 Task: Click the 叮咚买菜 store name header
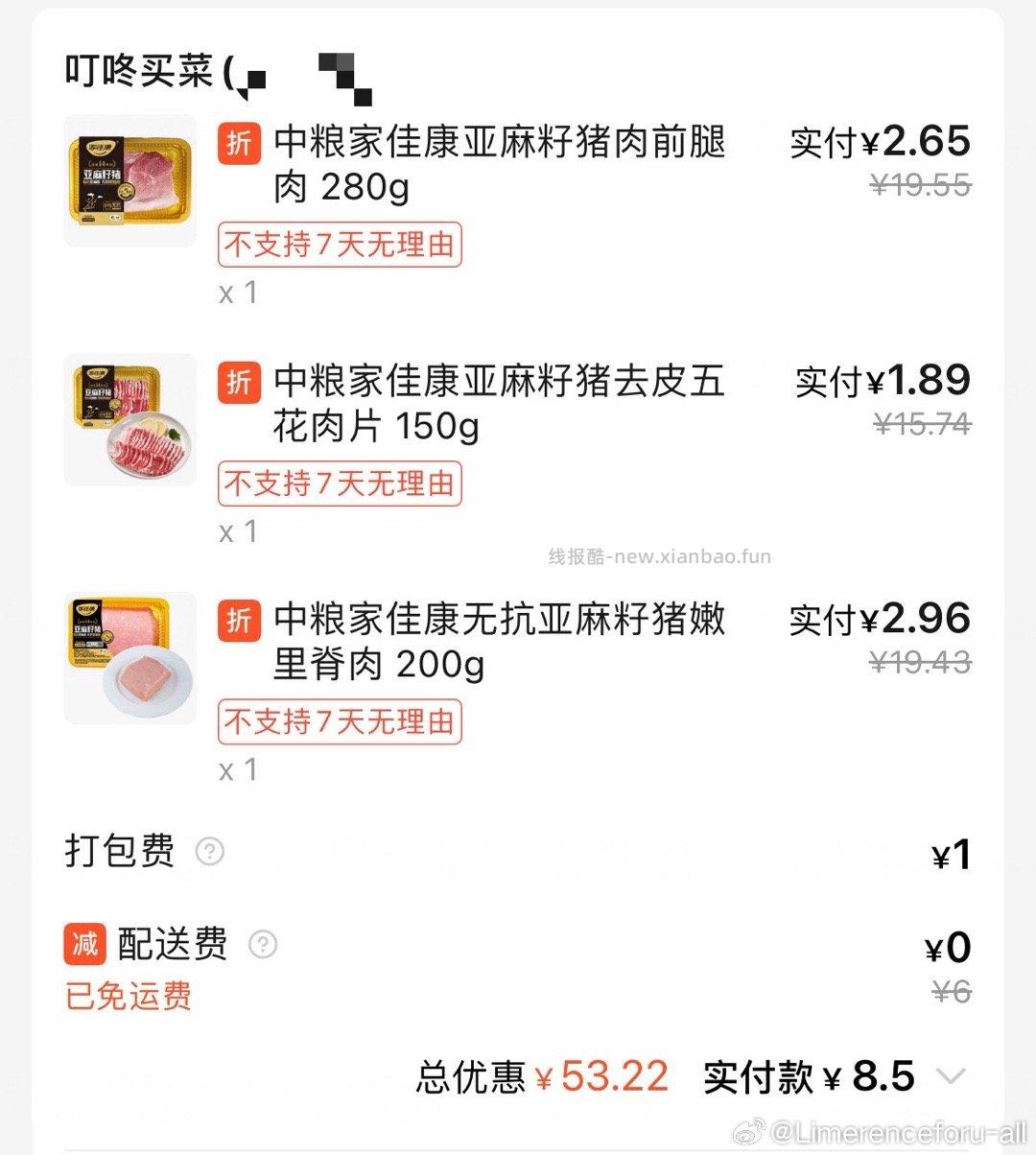134,72
